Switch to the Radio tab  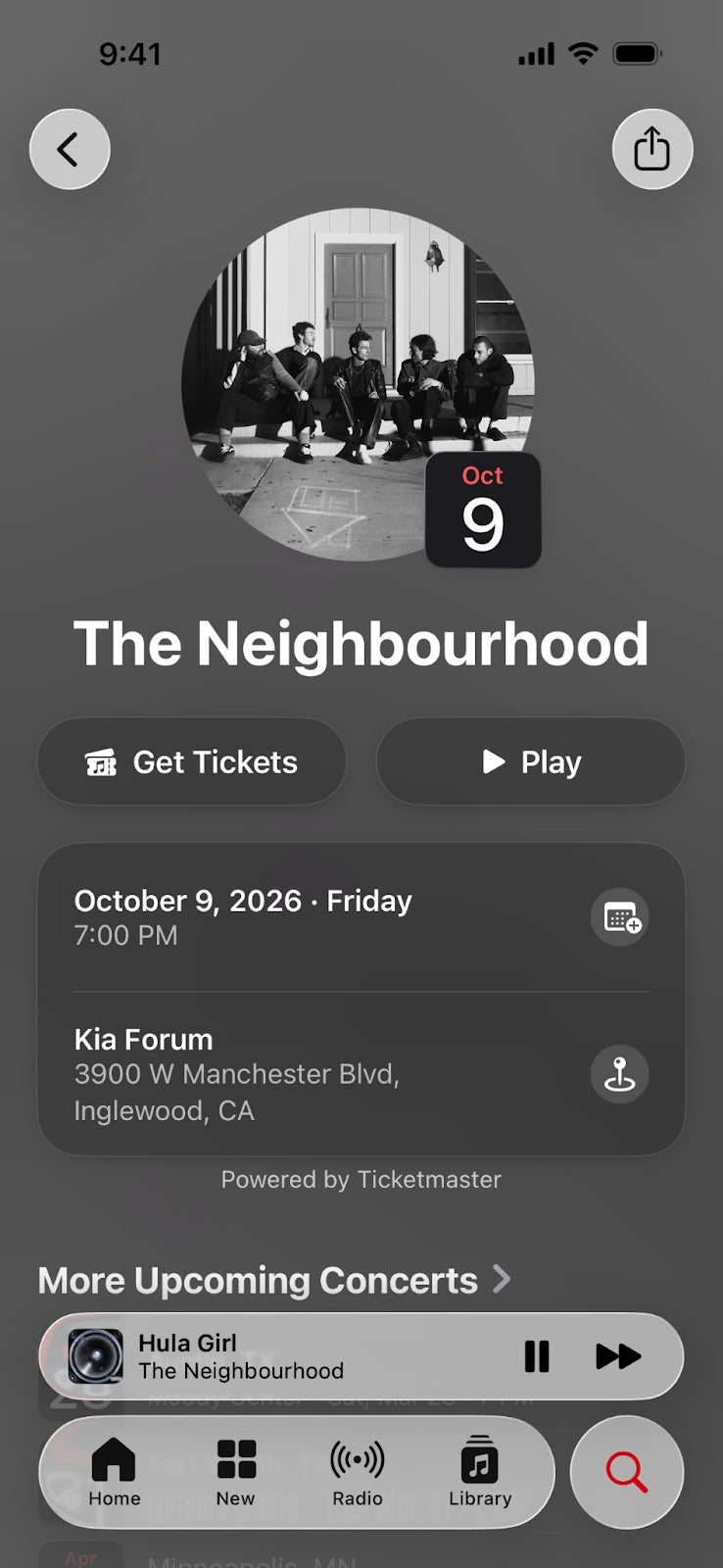click(x=358, y=1472)
